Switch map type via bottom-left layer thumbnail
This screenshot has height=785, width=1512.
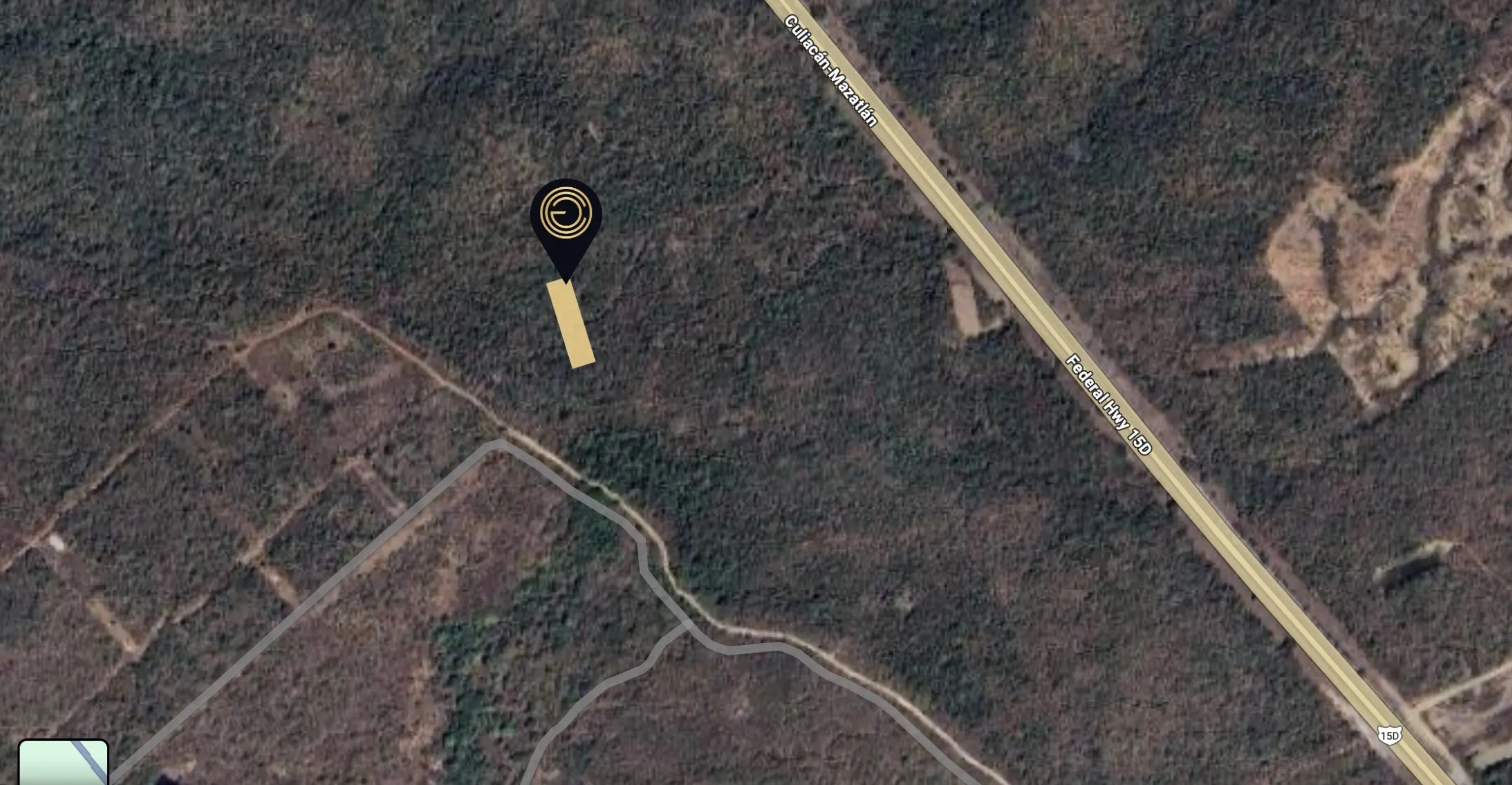63,763
